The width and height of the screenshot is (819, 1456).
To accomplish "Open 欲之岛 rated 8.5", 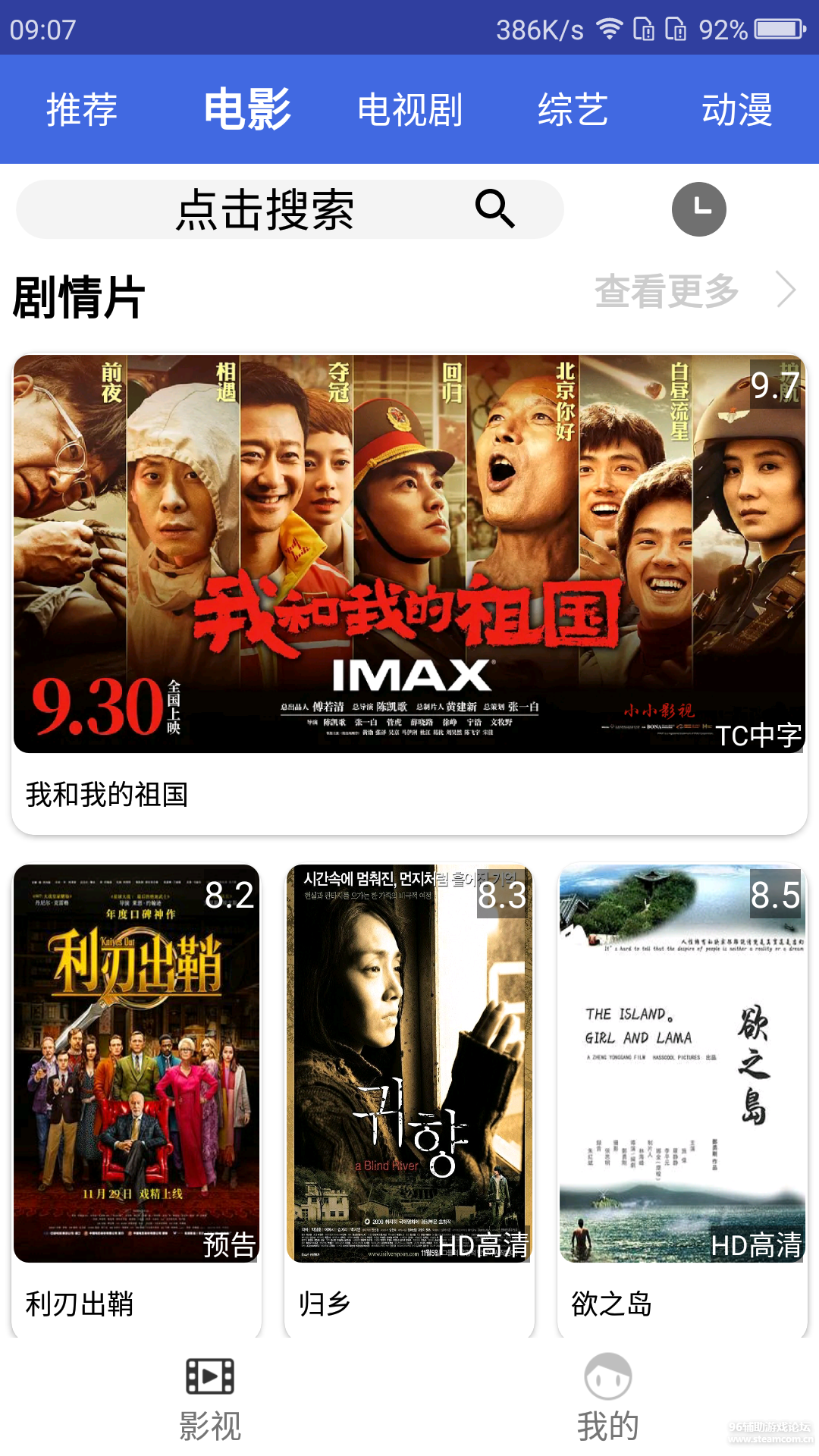I will pos(681,1062).
